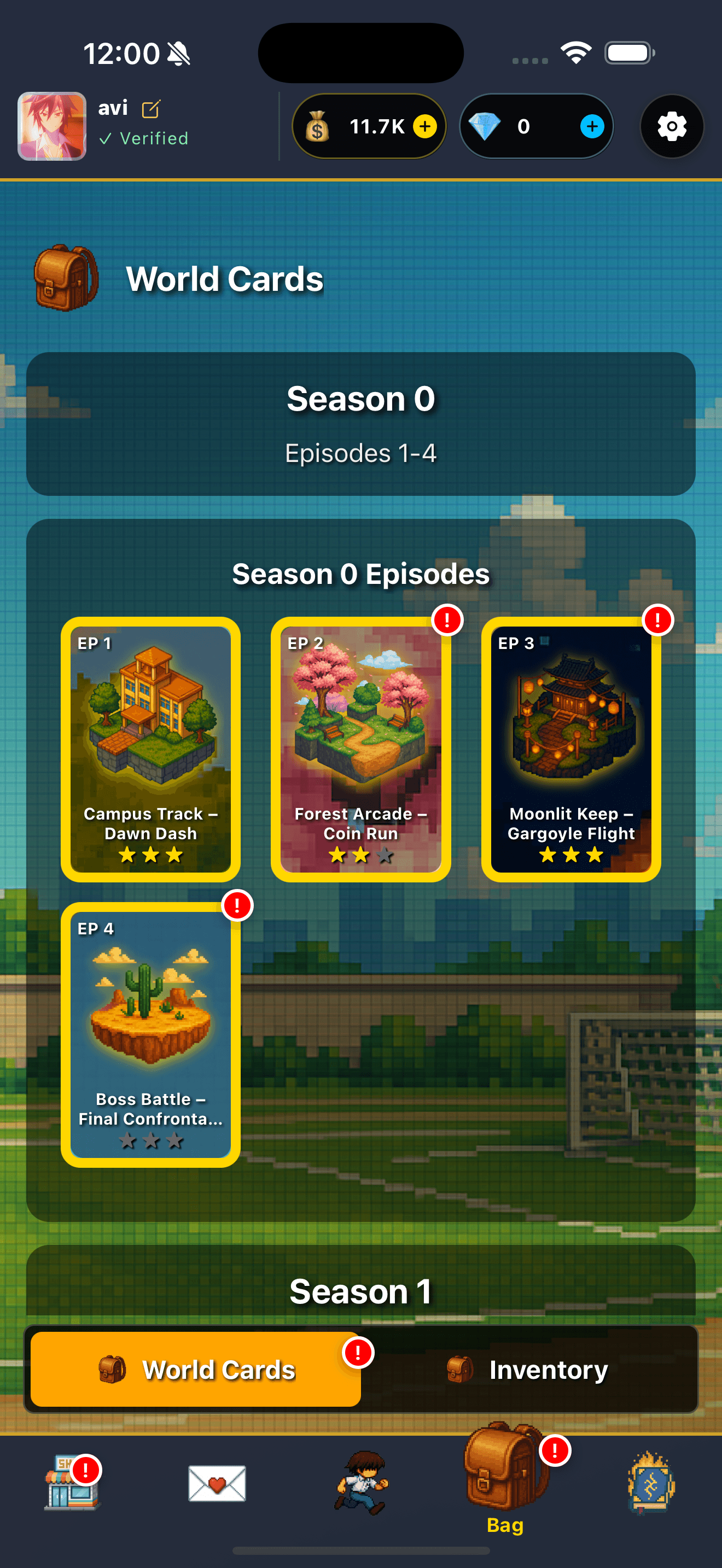Screen dimensions: 722x1568
Task: Open EP 3 Moonlit Keep card
Action: (570, 748)
